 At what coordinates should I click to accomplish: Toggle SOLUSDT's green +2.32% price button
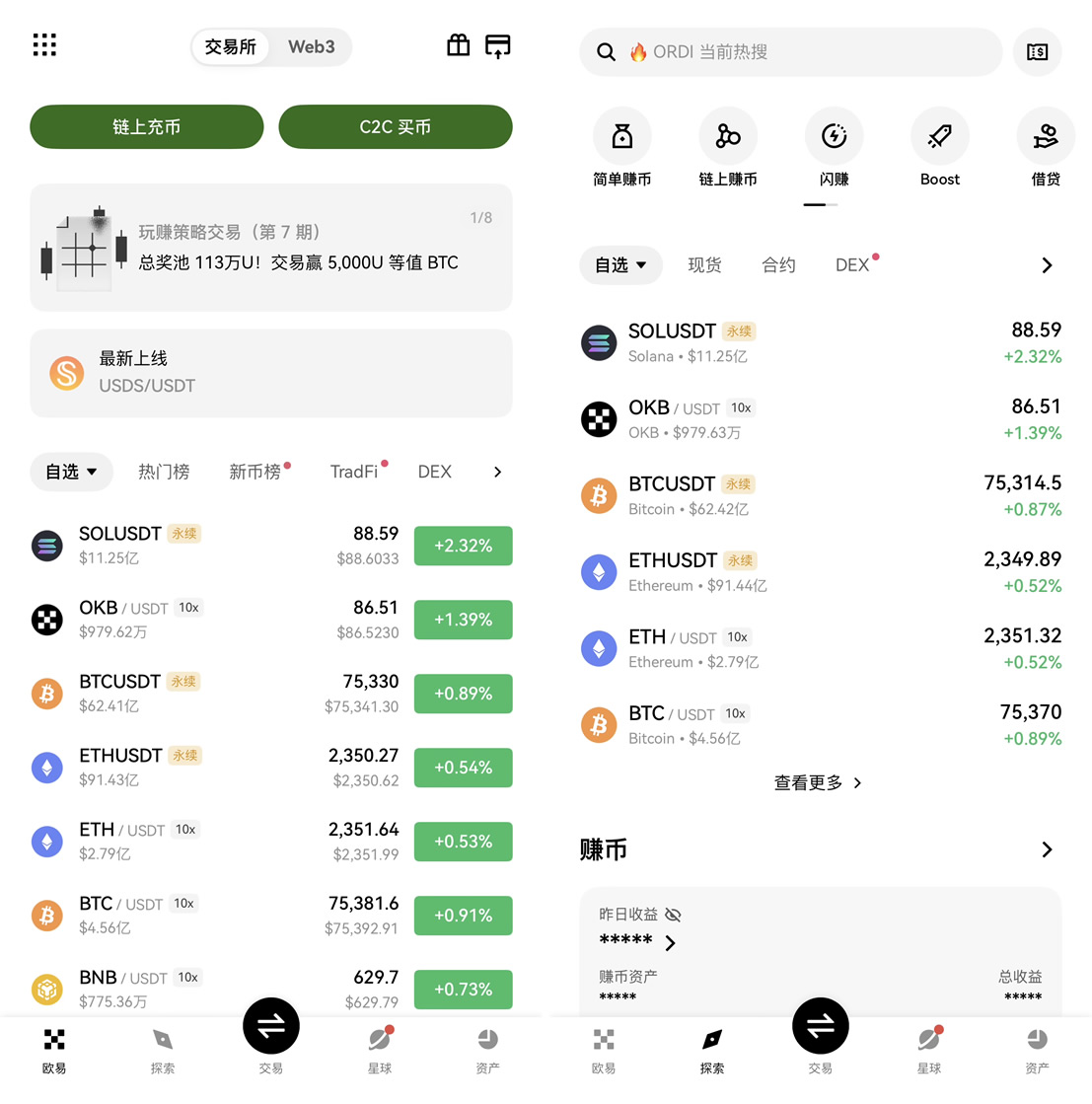[x=463, y=546]
